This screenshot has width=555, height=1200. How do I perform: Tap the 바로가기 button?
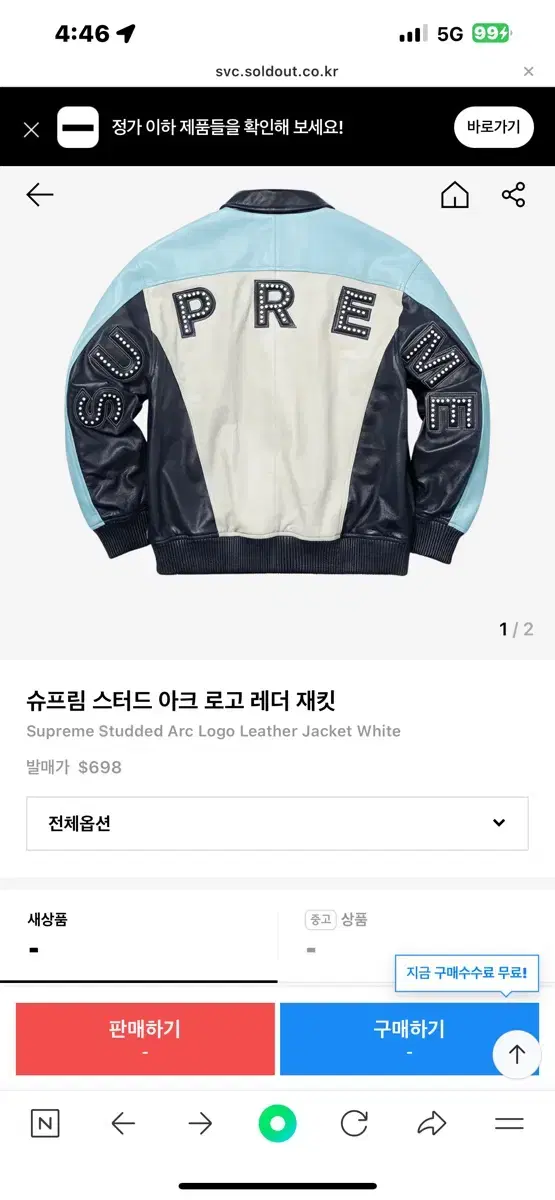coord(494,127)
